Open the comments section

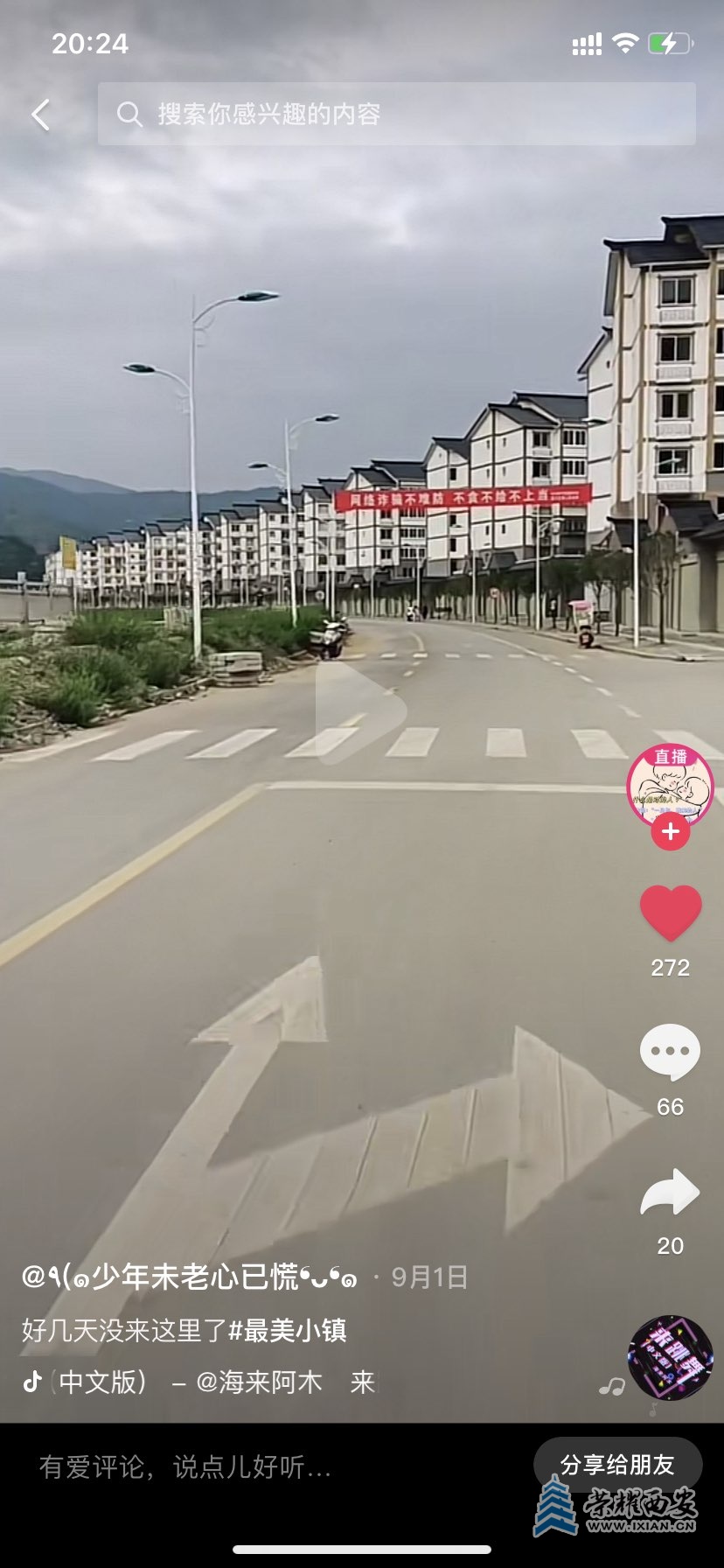coord(671,1052)
